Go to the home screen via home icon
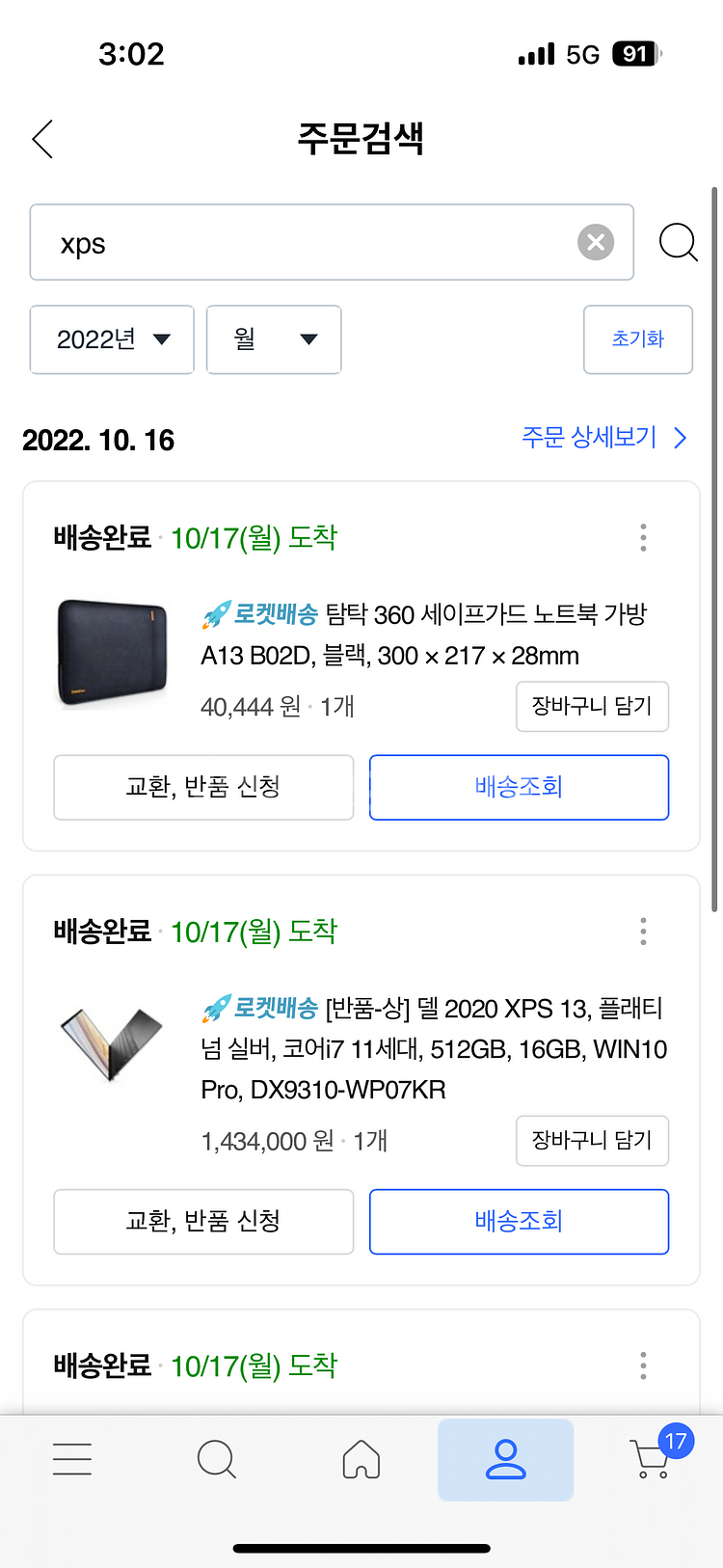The width and height of the screenshot is (723, 1568). pos(361,1459)
